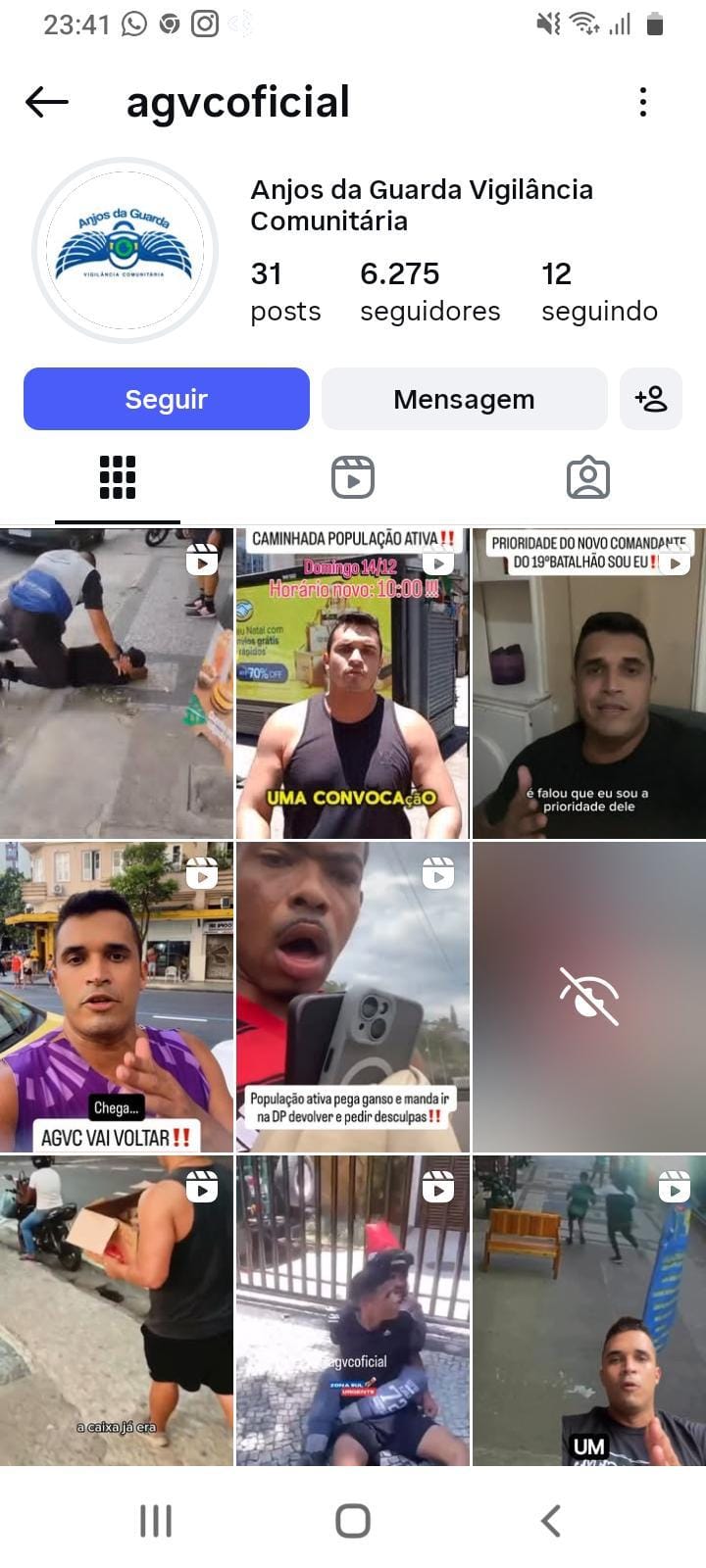
Task: Switch to the tagged photos tab
Action: (x=588, y=478)
